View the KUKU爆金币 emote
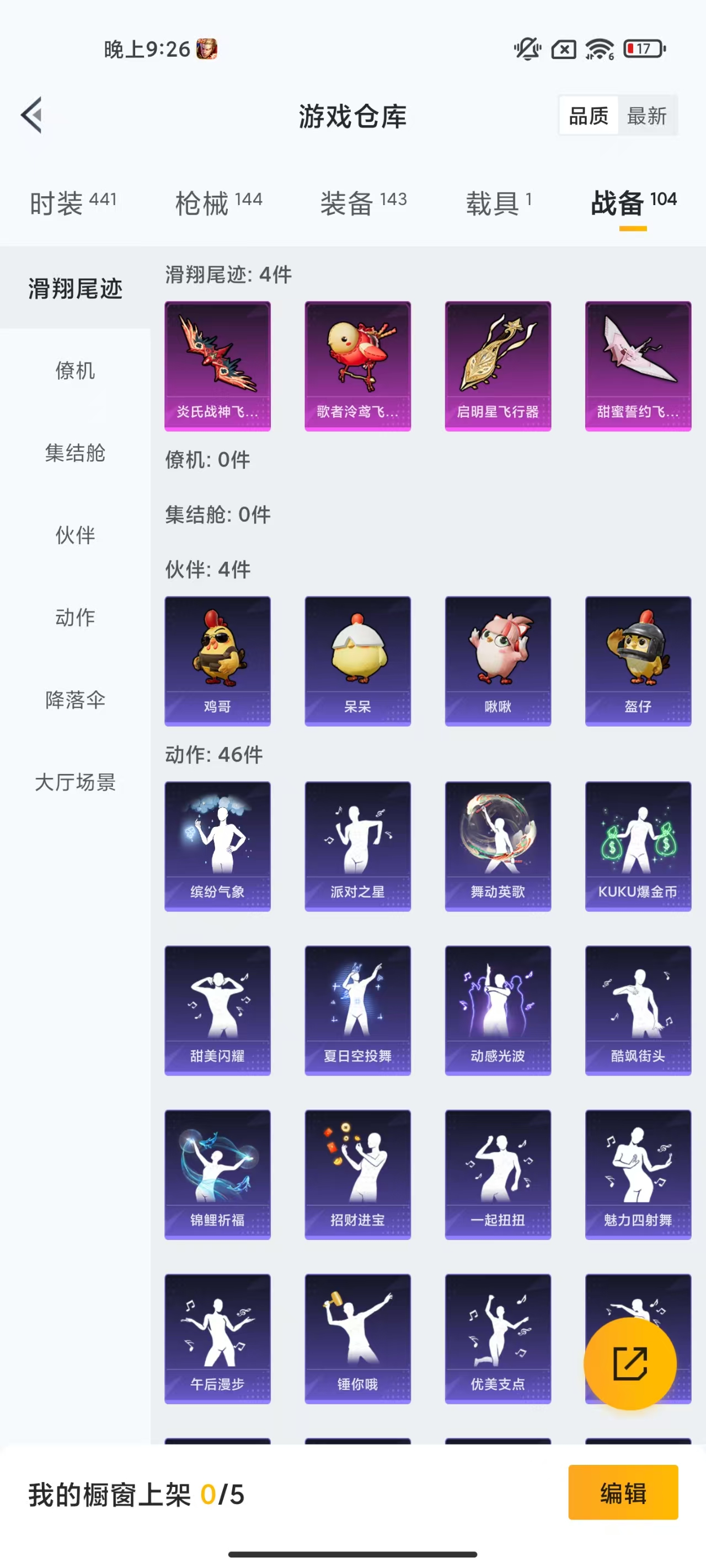 (x=638, y=846)
